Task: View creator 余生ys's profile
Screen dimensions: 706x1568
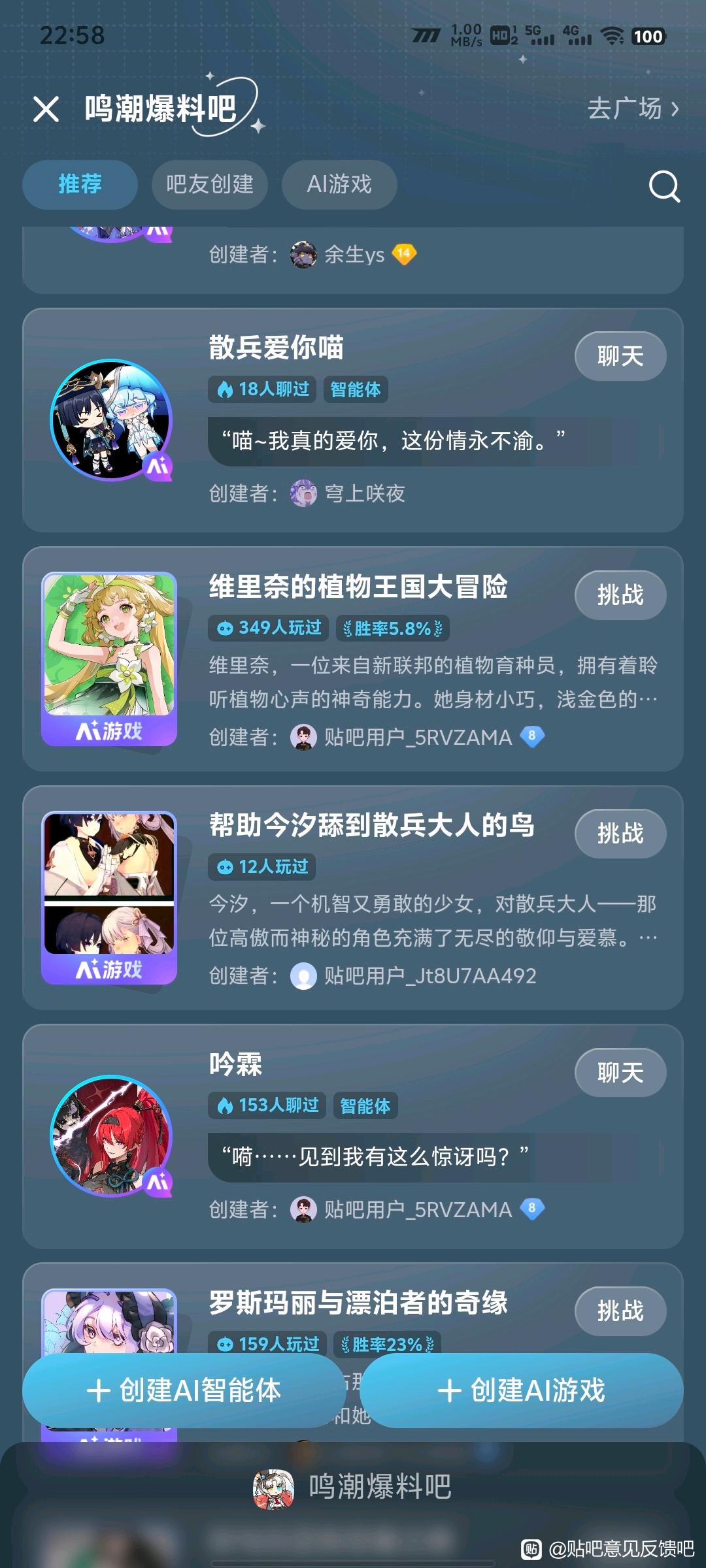Action: (353, 255)
